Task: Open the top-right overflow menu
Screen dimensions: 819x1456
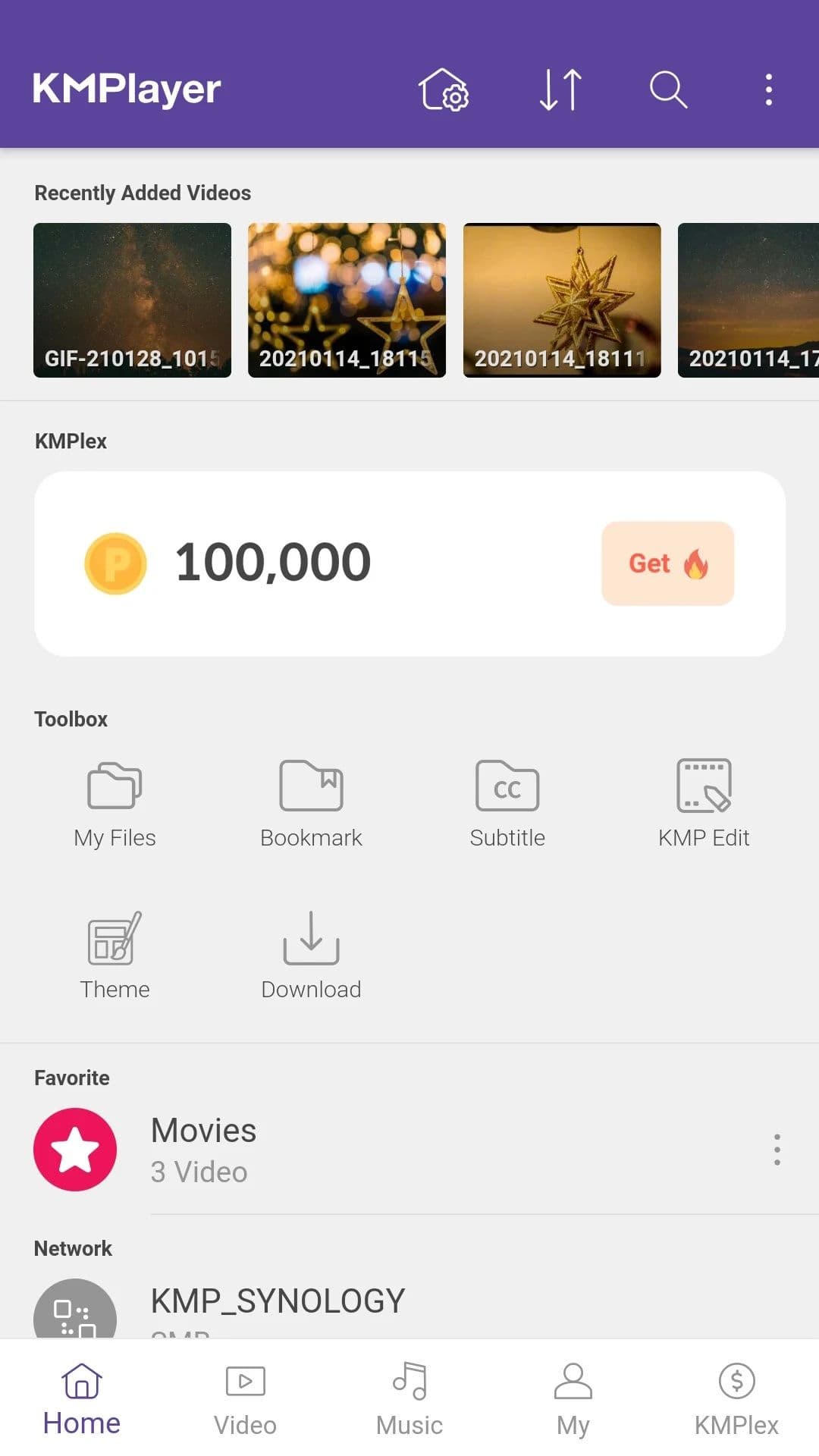Action: pos(768,89)
